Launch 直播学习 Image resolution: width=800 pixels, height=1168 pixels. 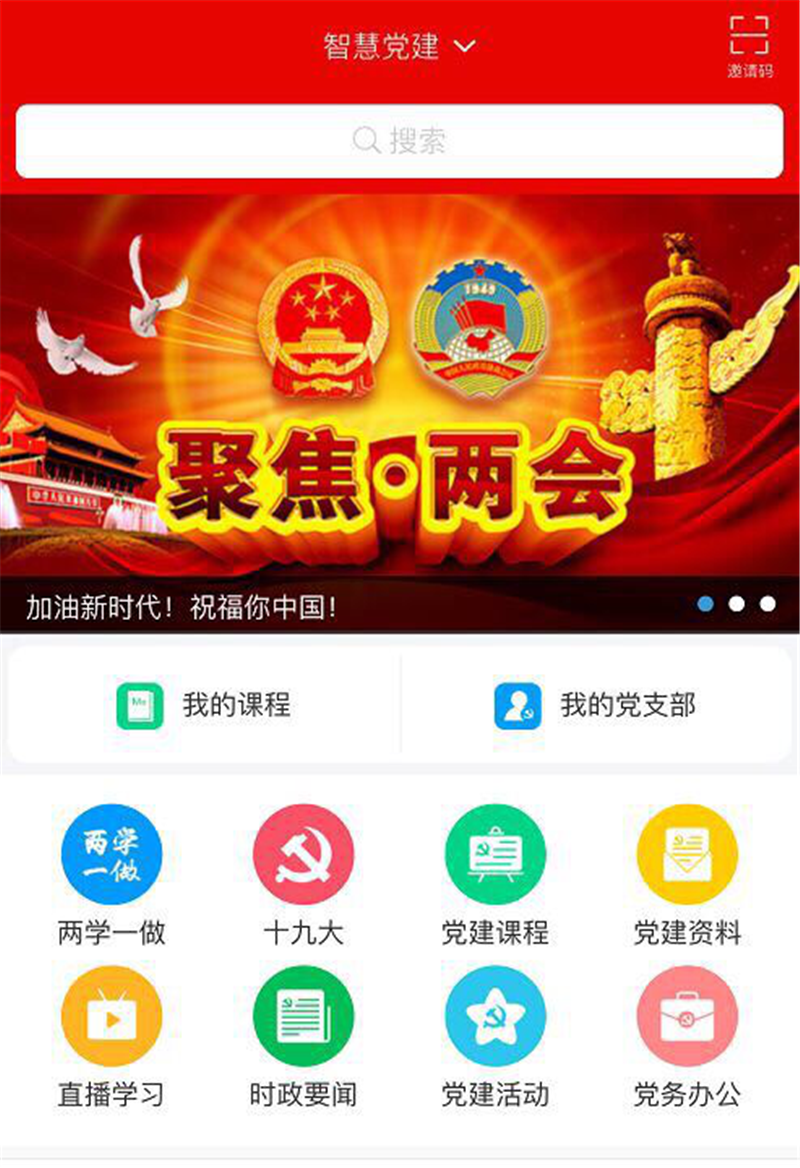[x=111, y=1017]
